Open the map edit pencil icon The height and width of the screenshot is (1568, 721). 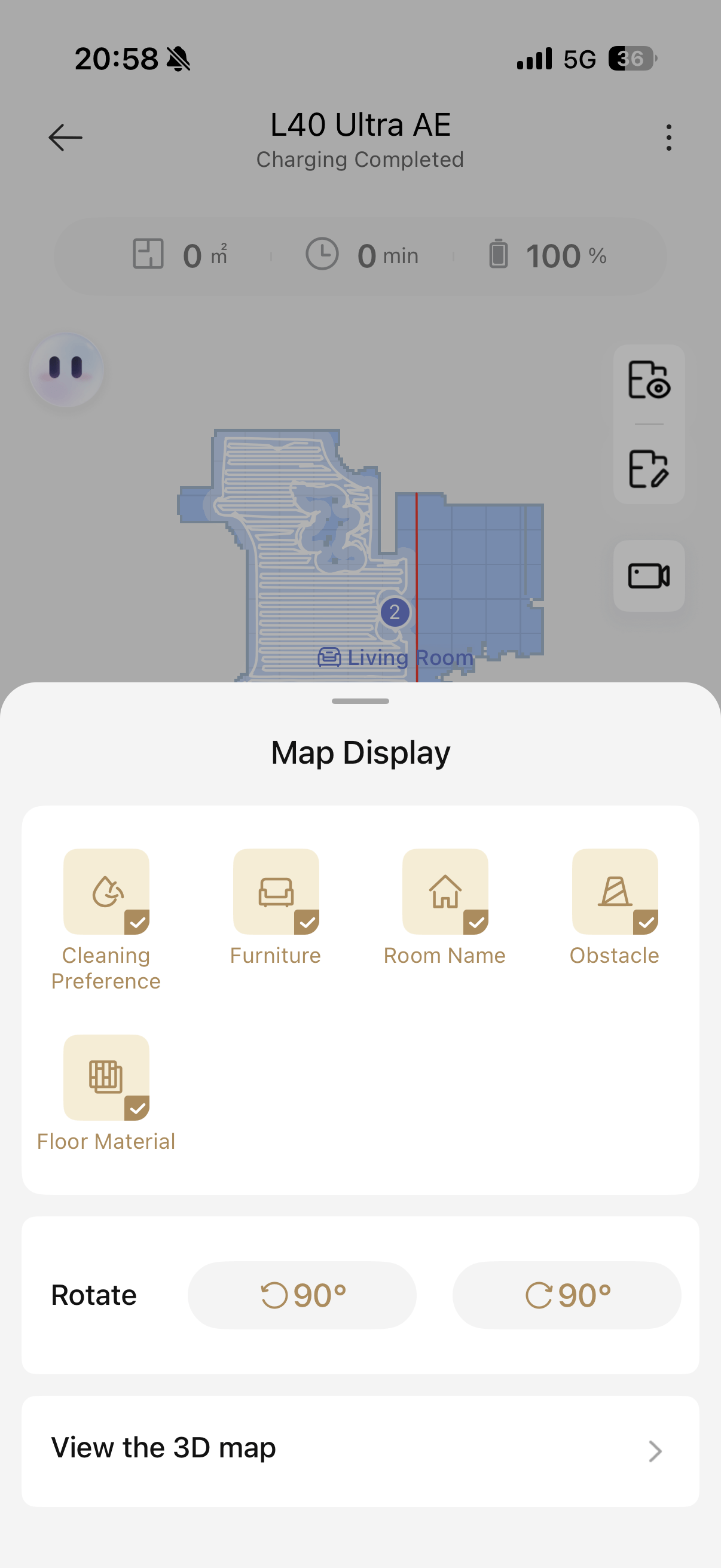(649, 469)
